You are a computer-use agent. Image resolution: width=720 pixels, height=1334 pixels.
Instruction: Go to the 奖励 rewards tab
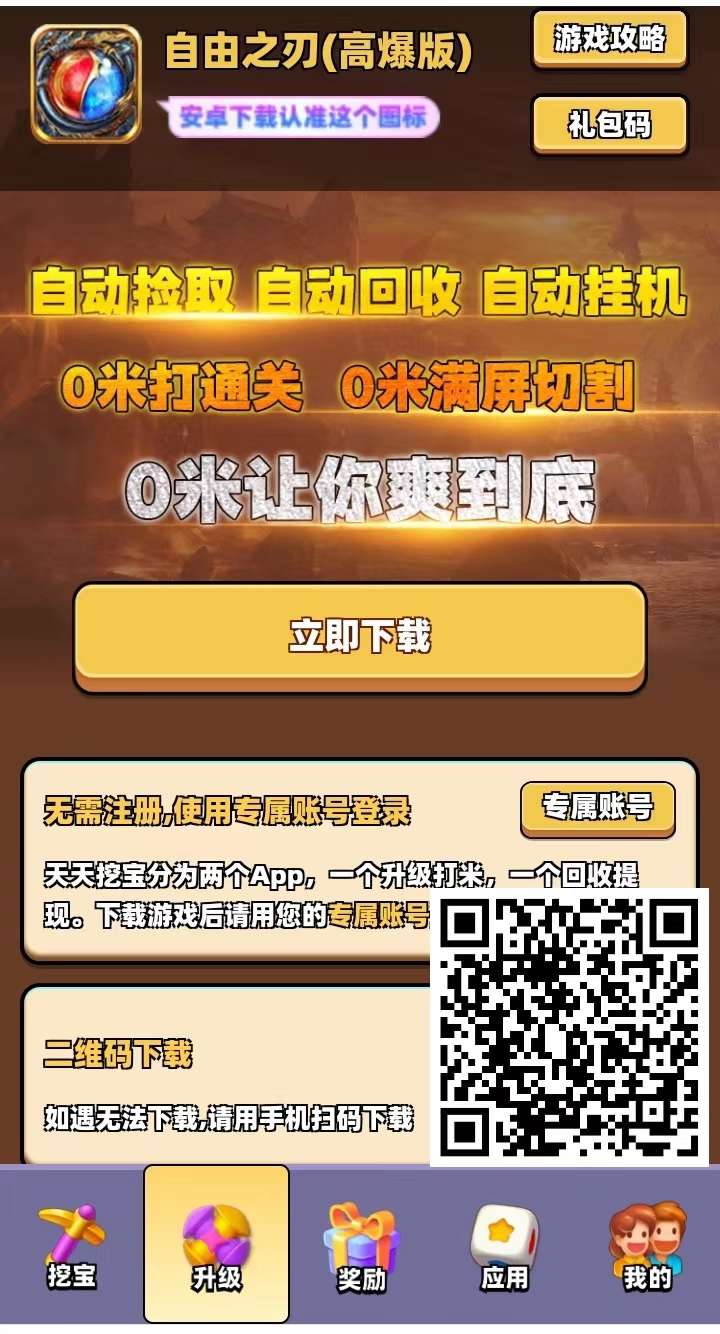361,1247
